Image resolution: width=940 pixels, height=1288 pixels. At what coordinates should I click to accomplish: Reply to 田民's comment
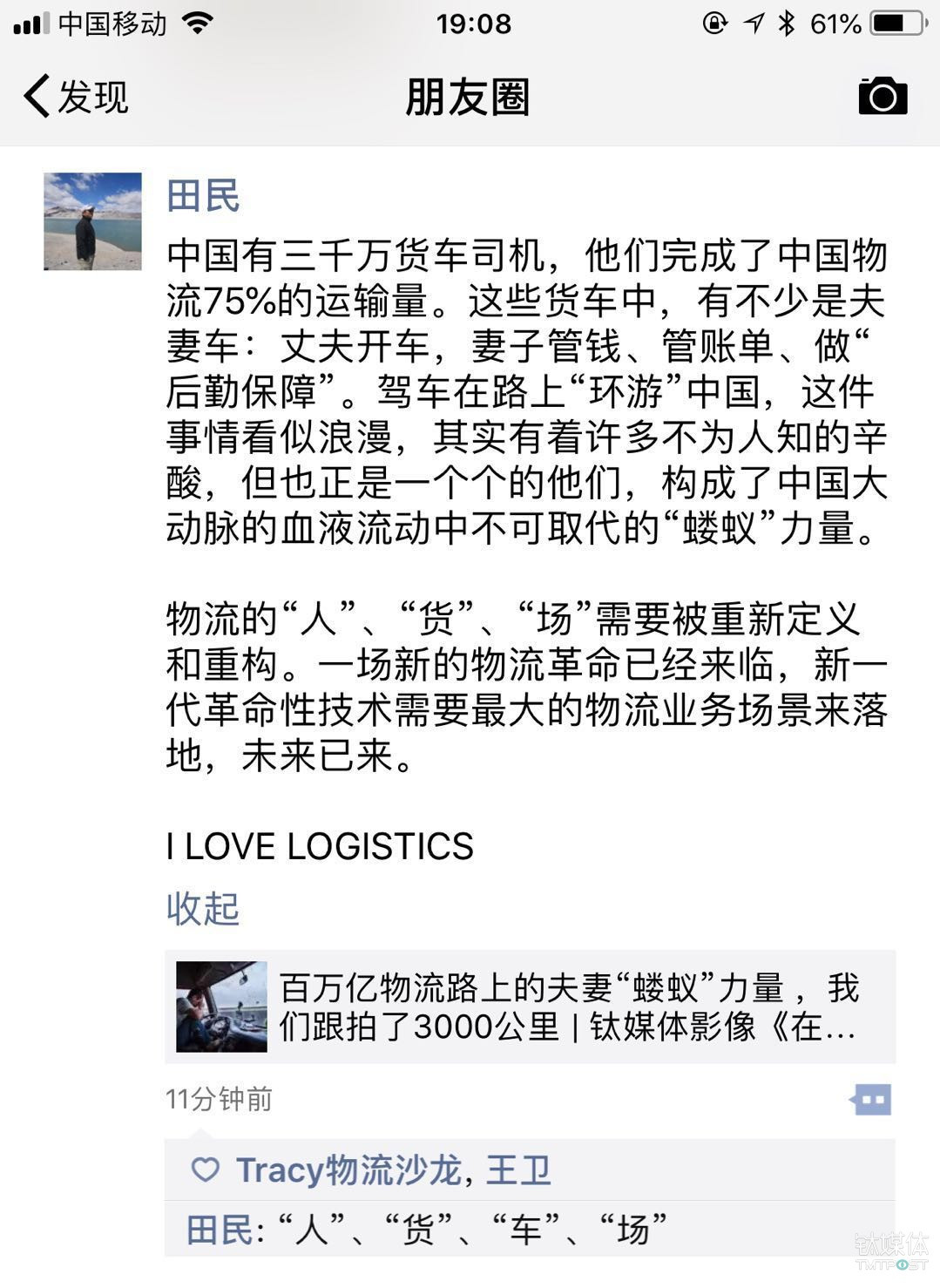click(427, 1229)
